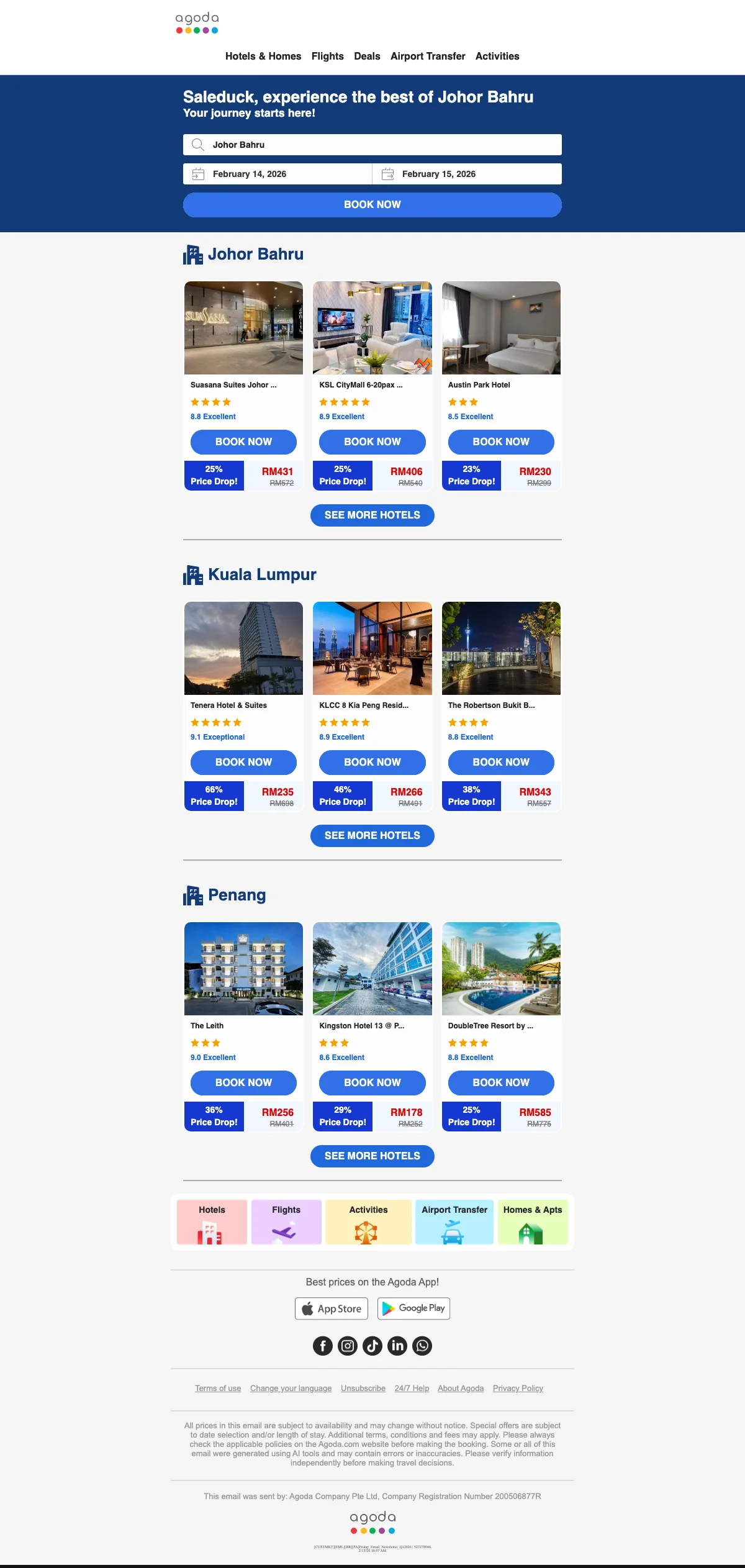Open the Flights link in top menu
The width and height of the screenshot is (745, 1568).
tap(327, 56)
